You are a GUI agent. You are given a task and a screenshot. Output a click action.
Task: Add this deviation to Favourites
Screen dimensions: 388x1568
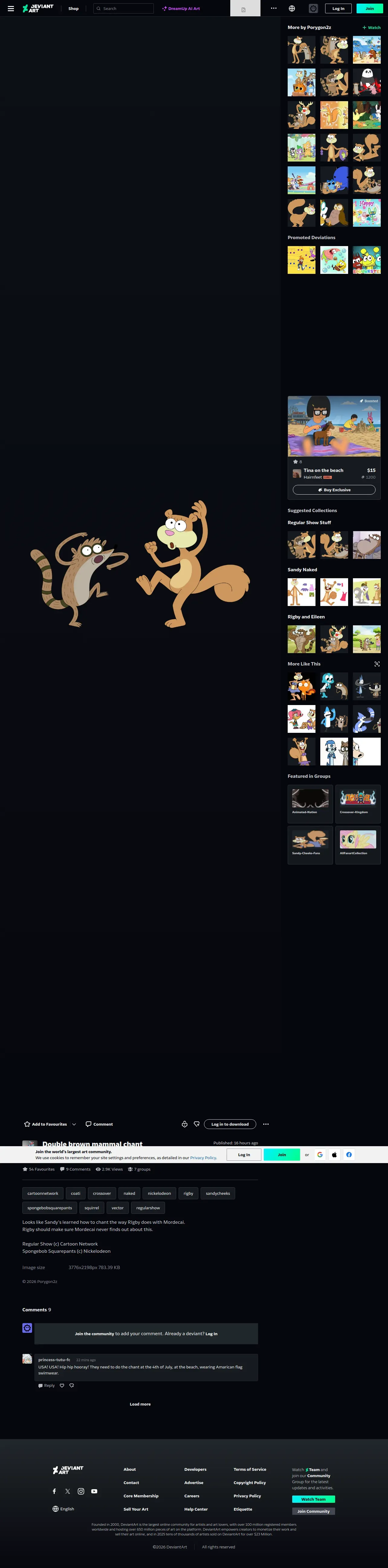[x=46, y=1124]
